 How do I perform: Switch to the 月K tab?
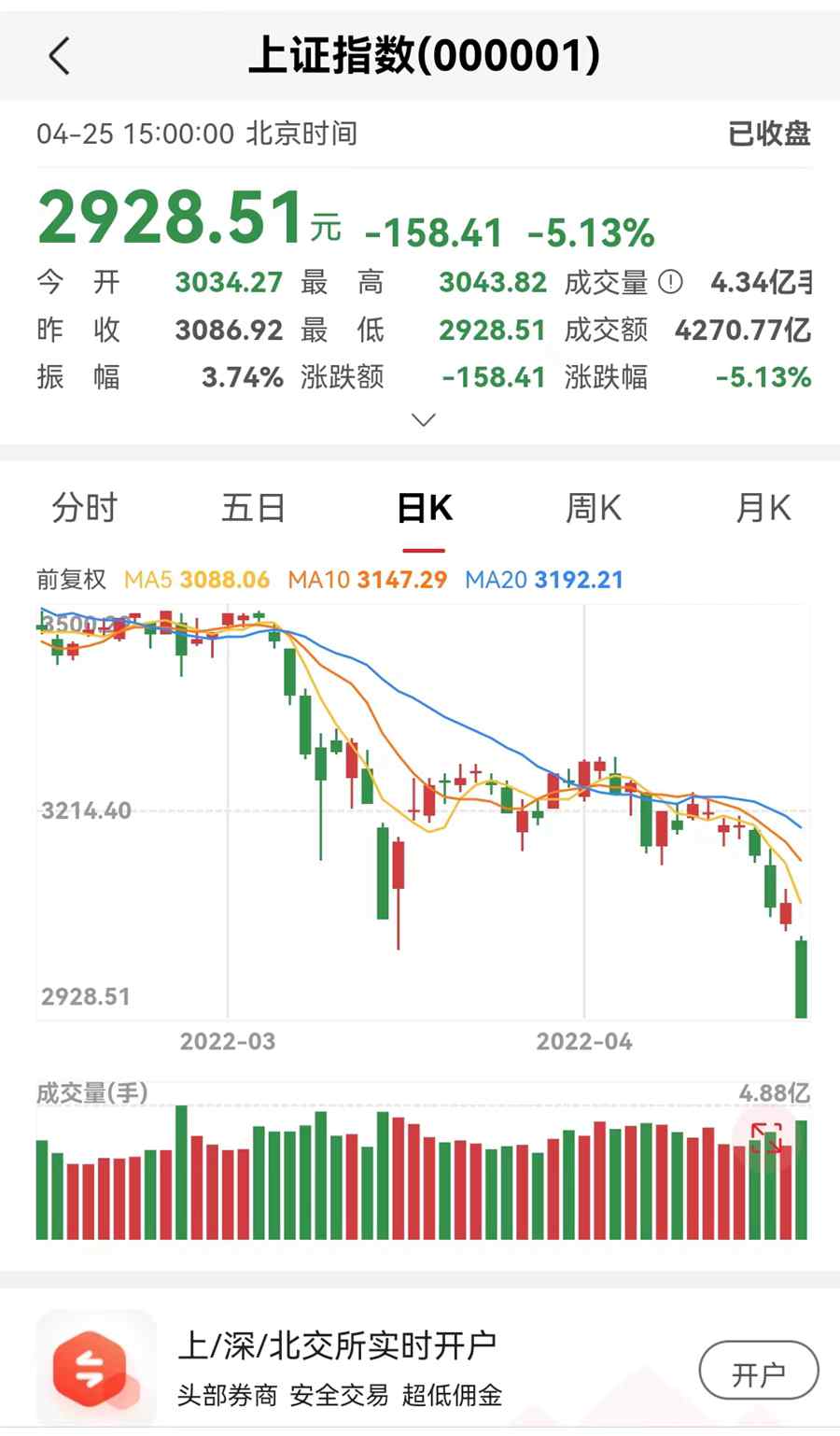pyautogui.click(x=762, y=509)
